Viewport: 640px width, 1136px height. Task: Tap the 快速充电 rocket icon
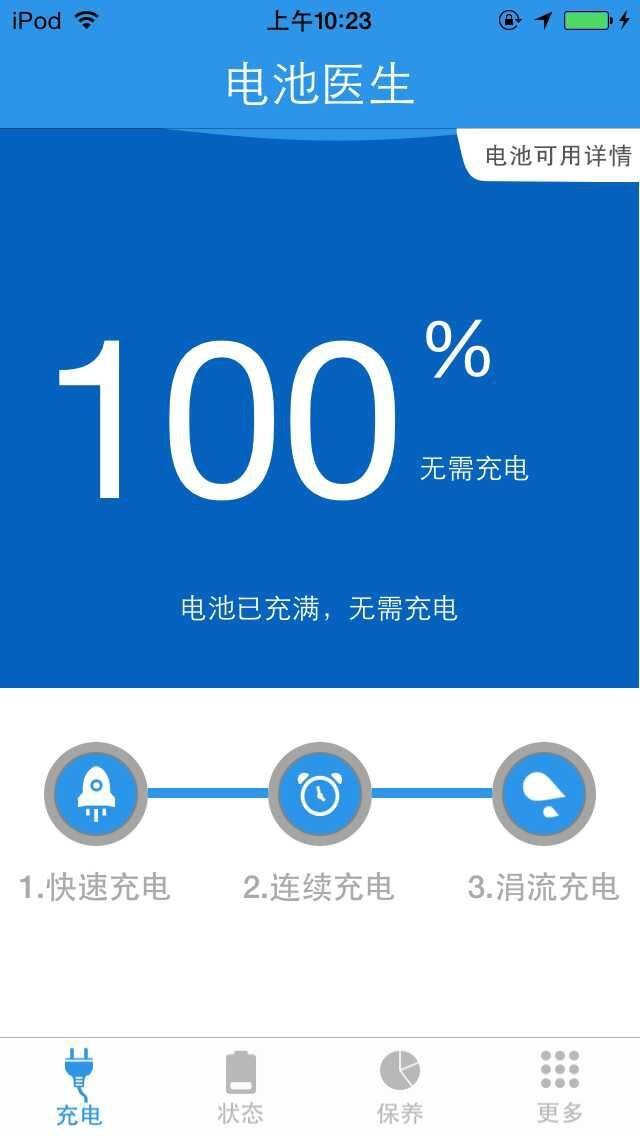[96, 794]
